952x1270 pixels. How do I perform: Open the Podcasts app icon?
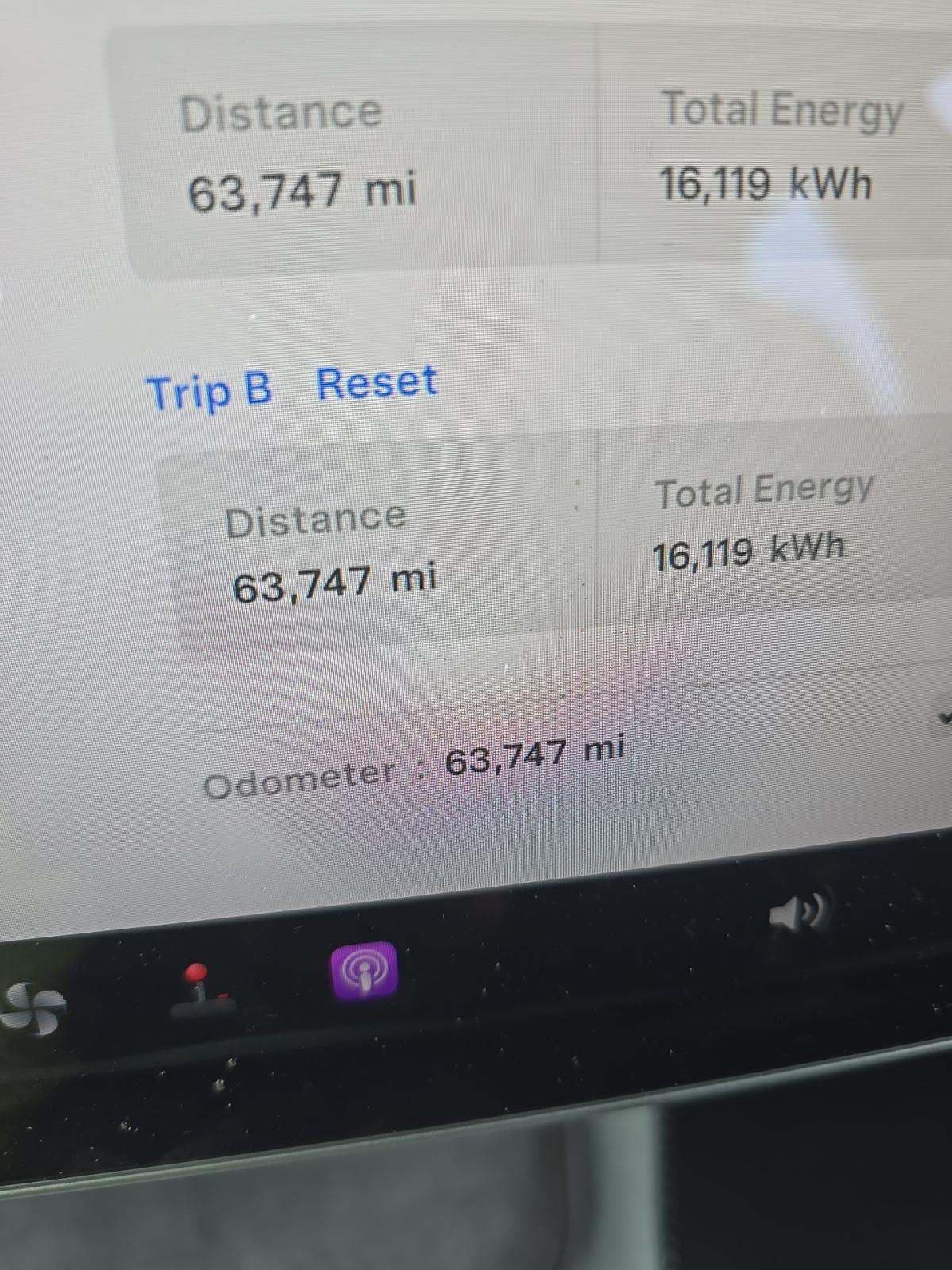coord(364,970)
